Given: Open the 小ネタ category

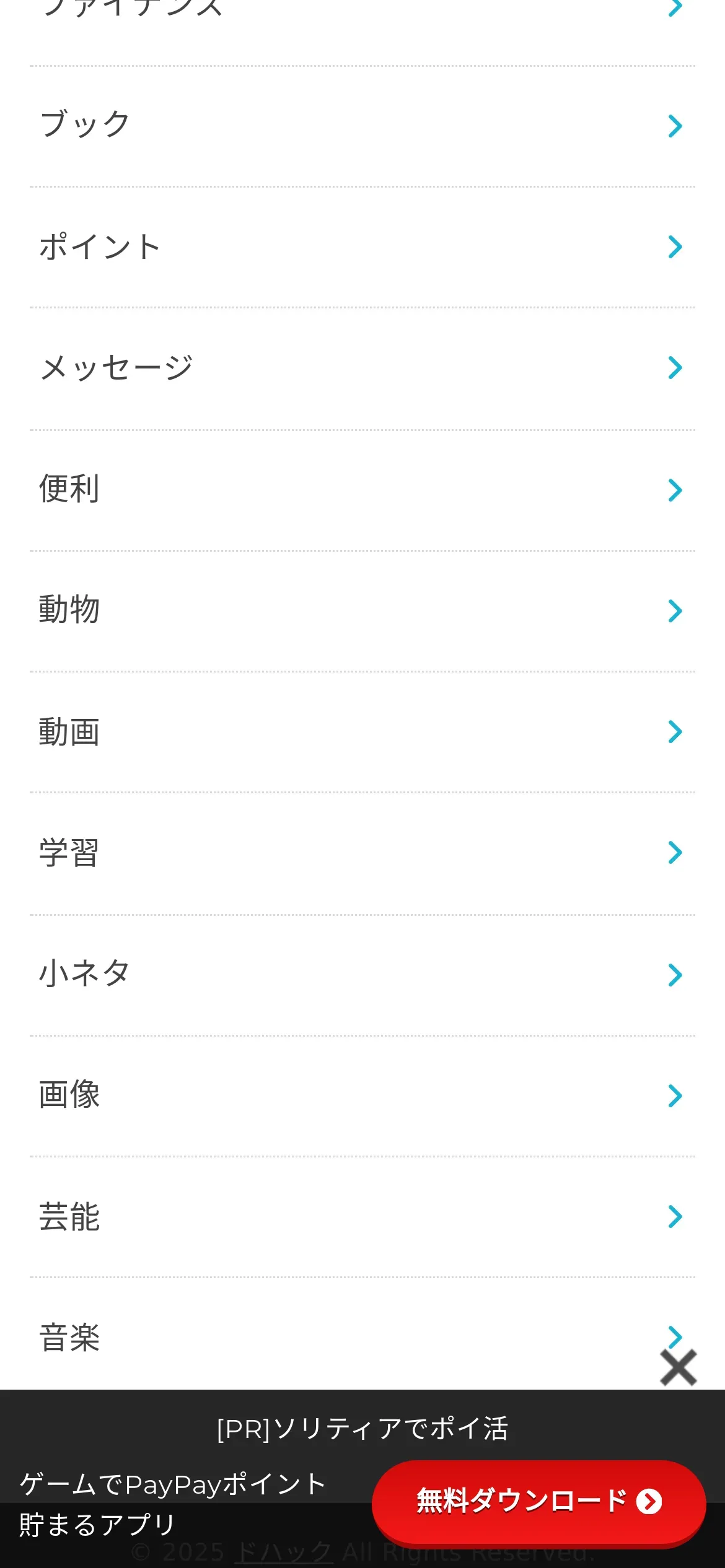Looking at the screenshot, I should (x=362, y=975).
